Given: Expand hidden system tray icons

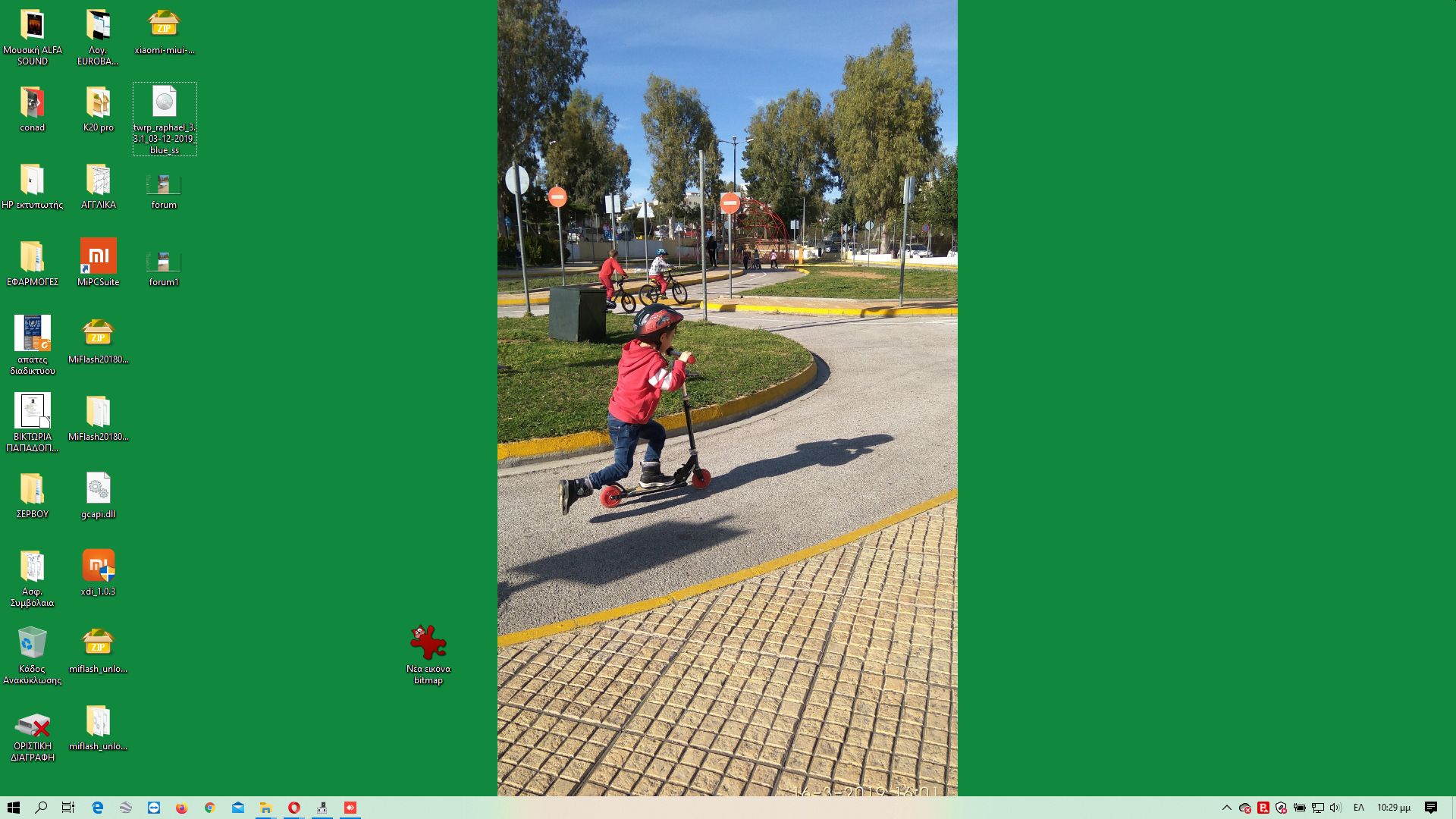Looking at the screenshot, I should coord(1226,808).
